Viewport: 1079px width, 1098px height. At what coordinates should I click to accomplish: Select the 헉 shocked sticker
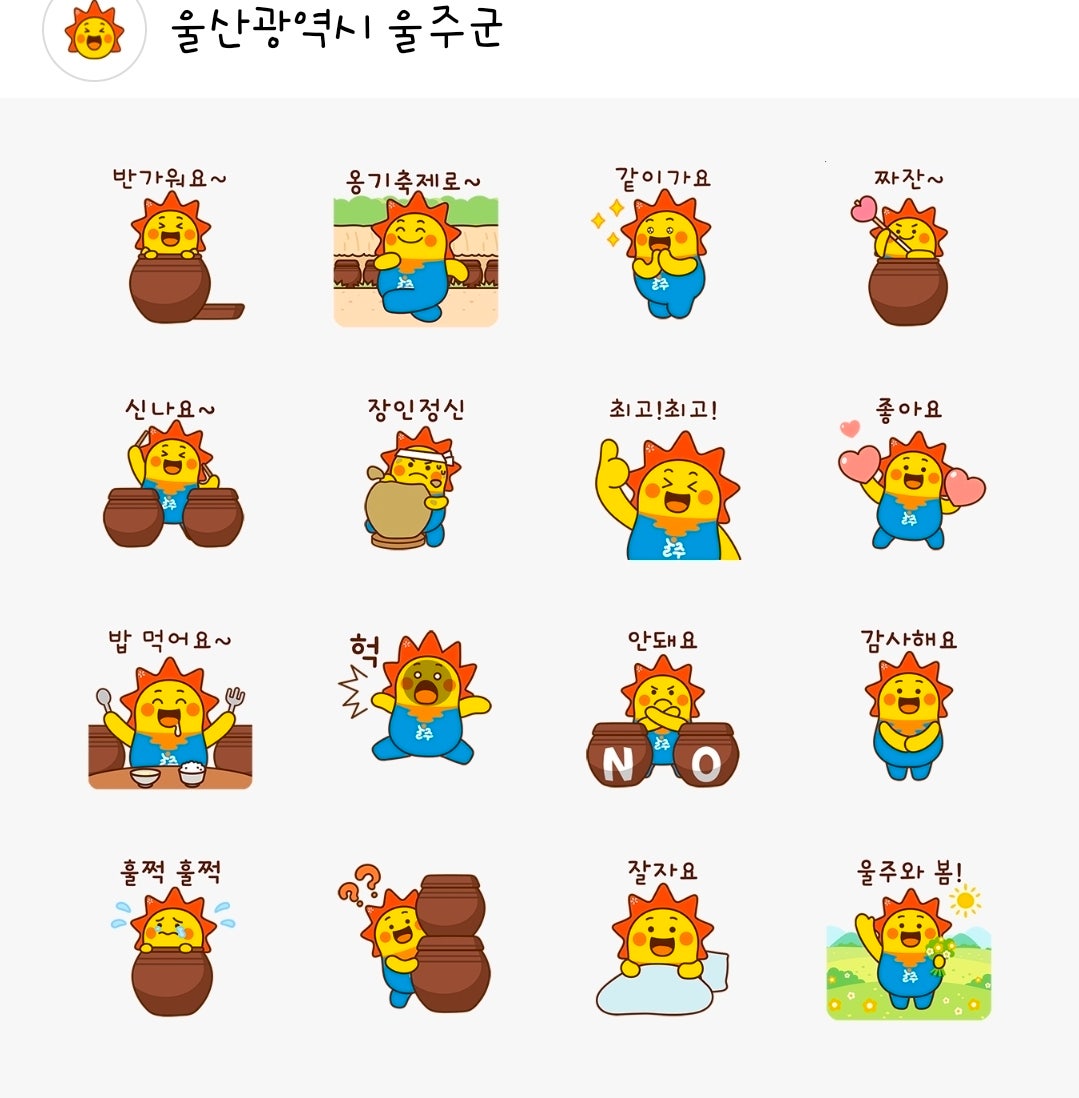tap(420, 720)
